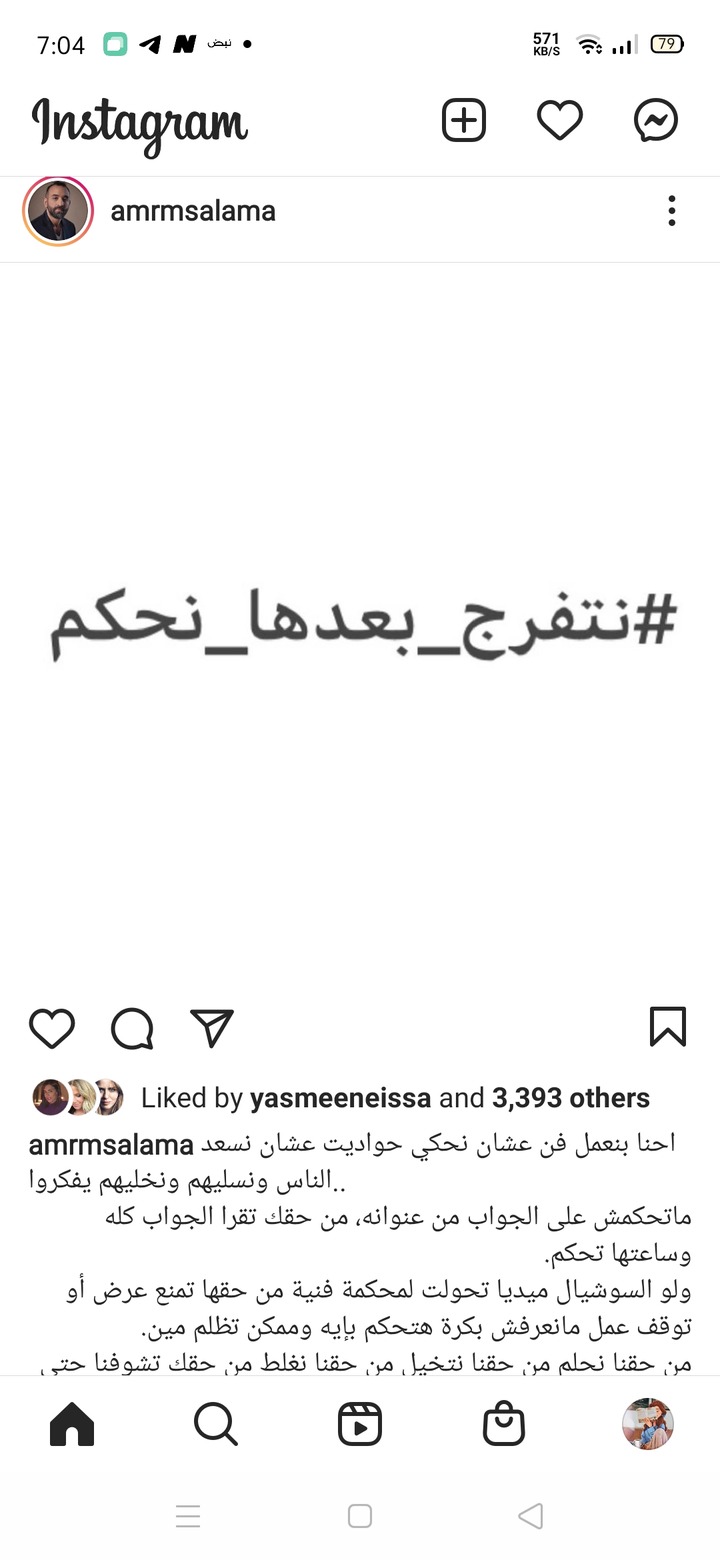720x1560 pixels.
Task: Create a new post with plus icon
Action: 464,121
